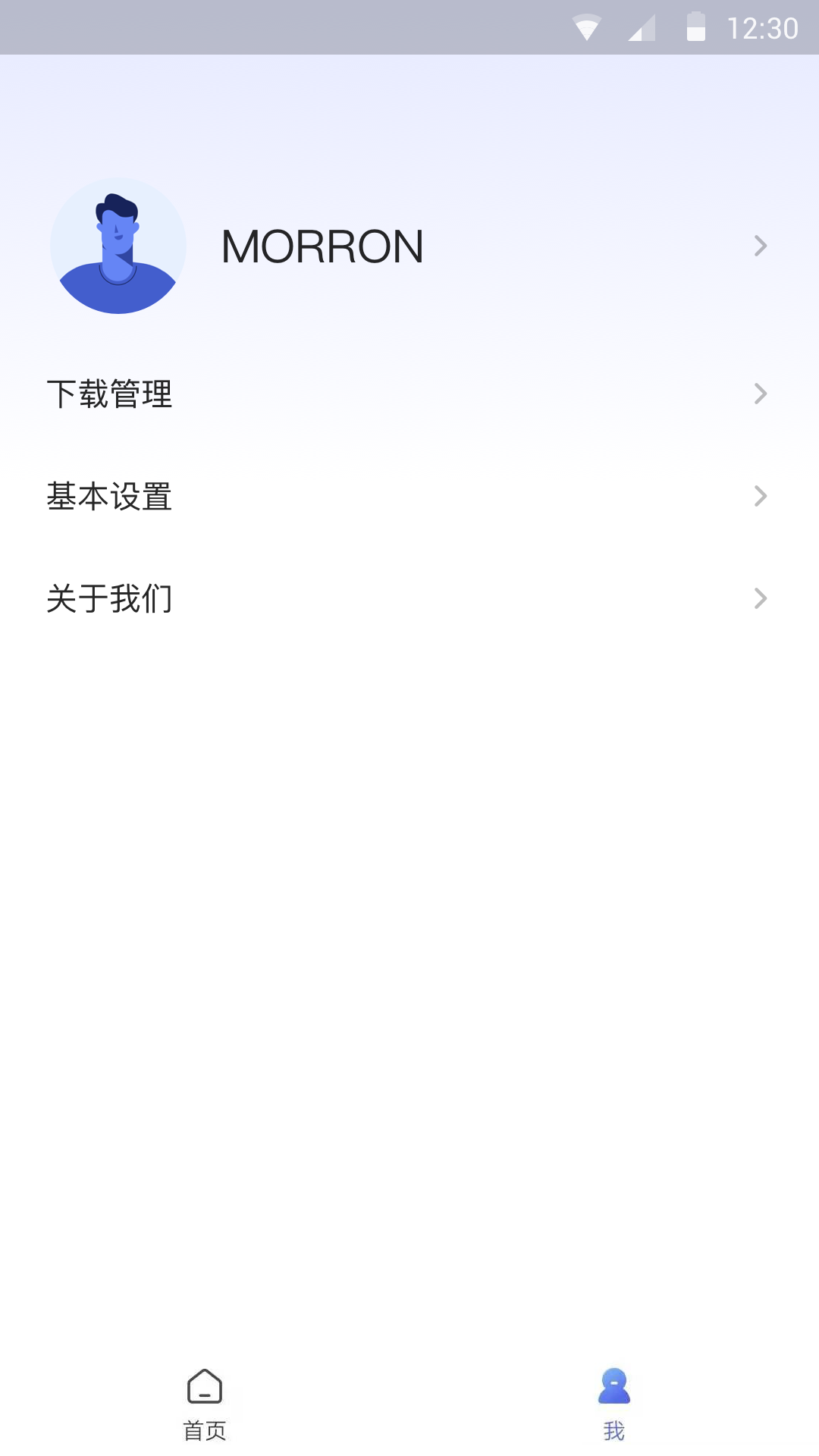The image size is (819, 1456).
Task: Tap the MORRON username text
Action: point(322,245)
